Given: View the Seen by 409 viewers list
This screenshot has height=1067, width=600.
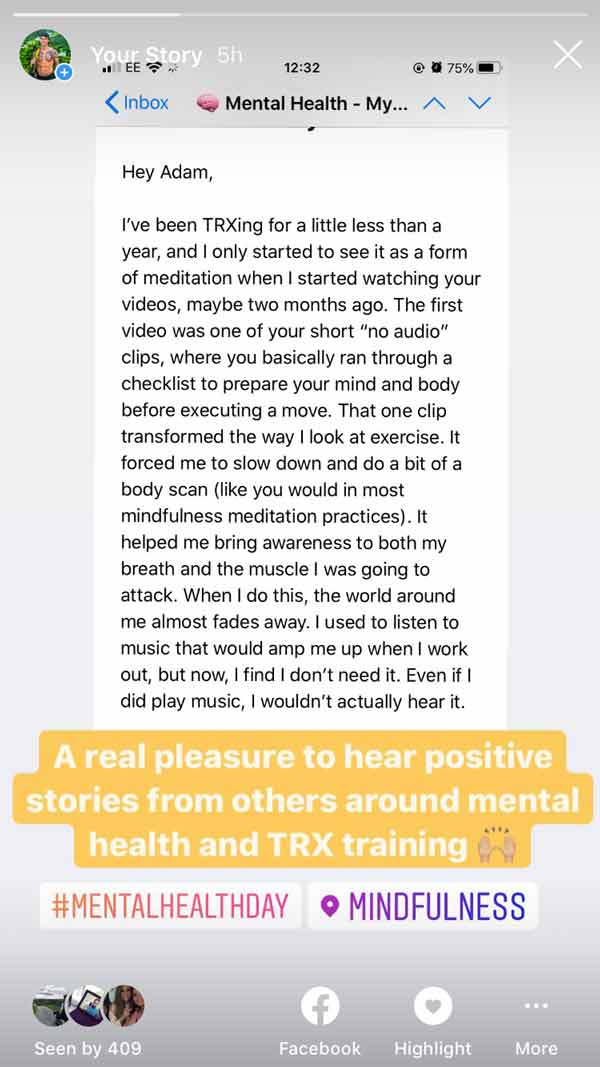Looking at the screenshot, I should [x=88, y=1020].
